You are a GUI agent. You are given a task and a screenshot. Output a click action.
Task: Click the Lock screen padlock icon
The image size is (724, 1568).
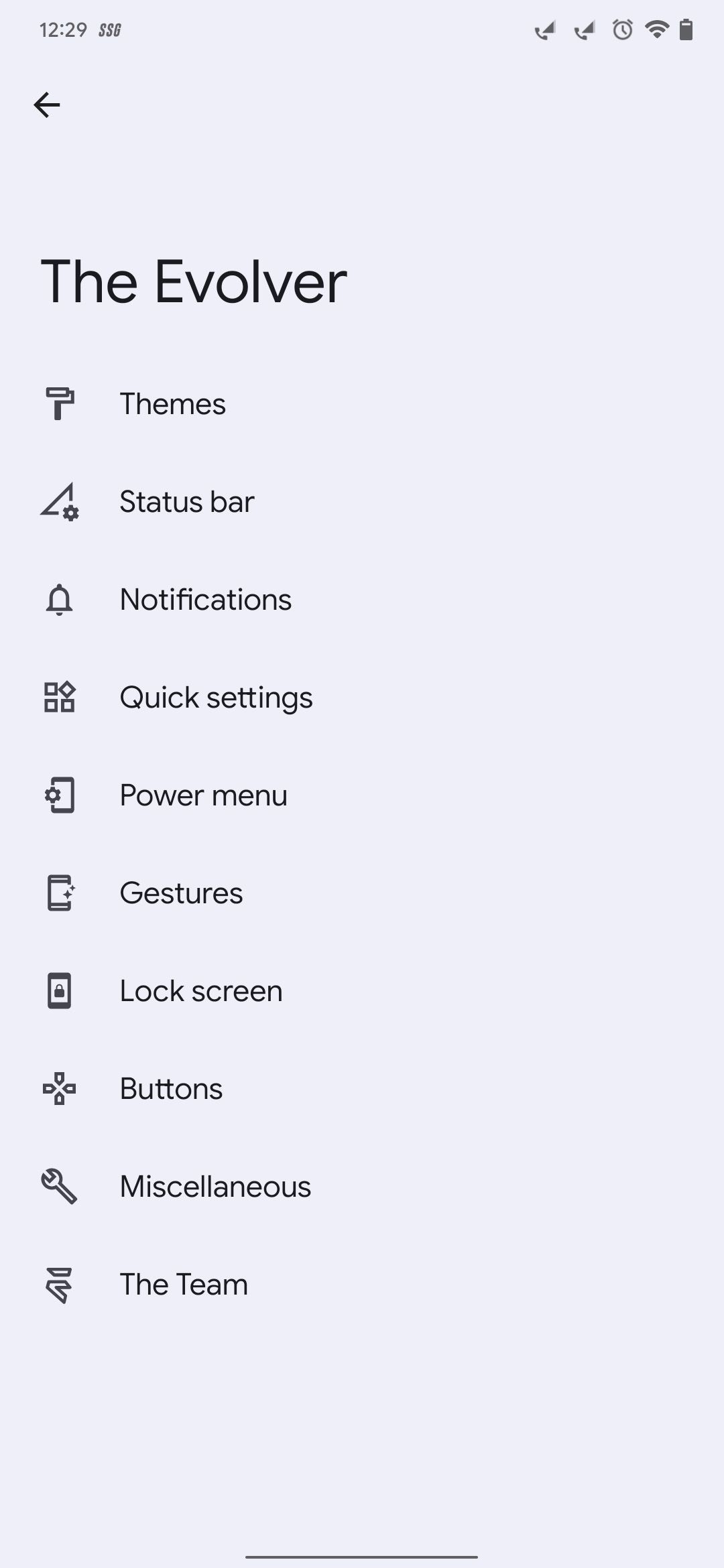60,990
